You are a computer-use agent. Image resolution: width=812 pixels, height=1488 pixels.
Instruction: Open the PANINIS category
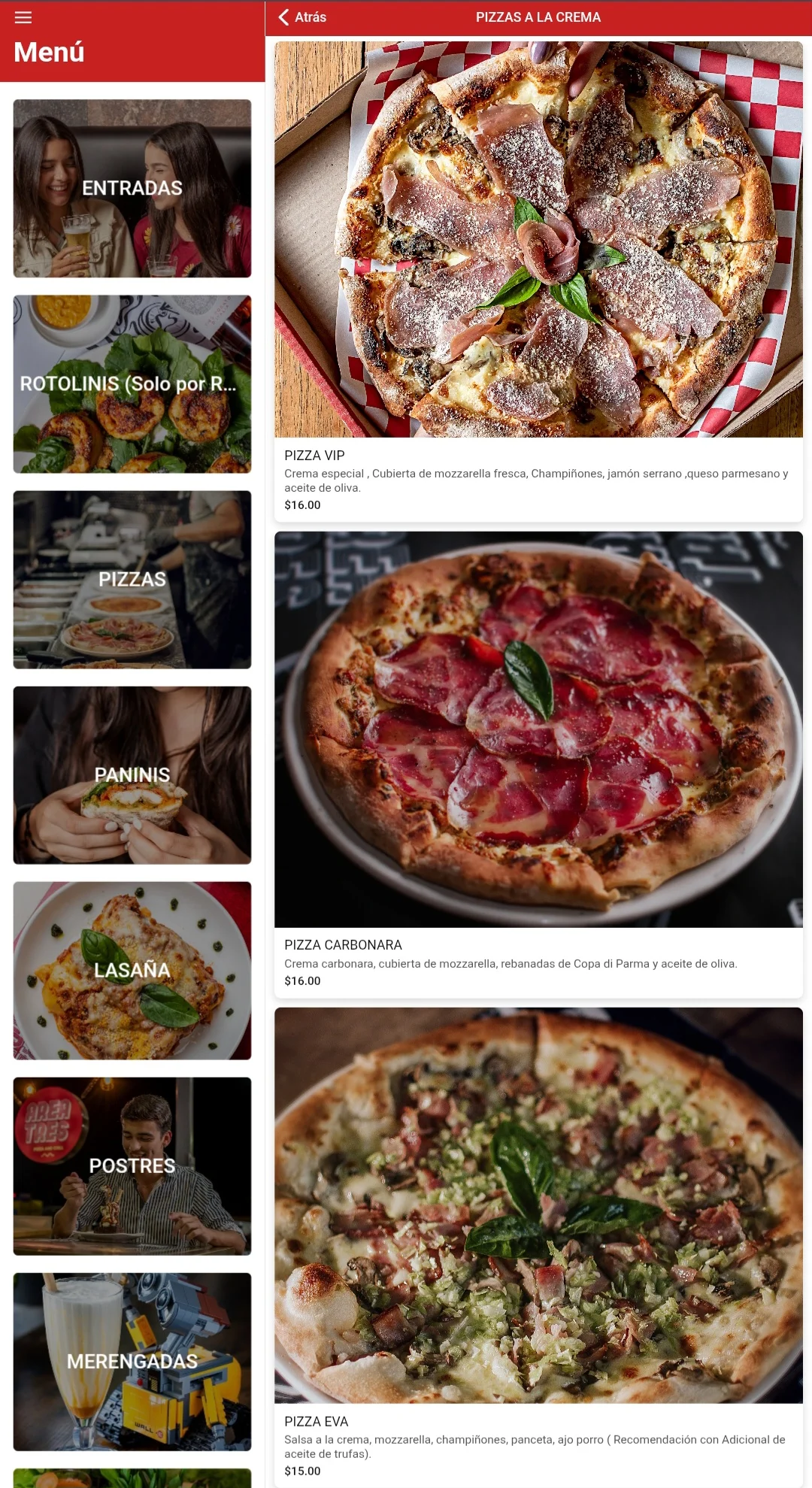(132, 774)
